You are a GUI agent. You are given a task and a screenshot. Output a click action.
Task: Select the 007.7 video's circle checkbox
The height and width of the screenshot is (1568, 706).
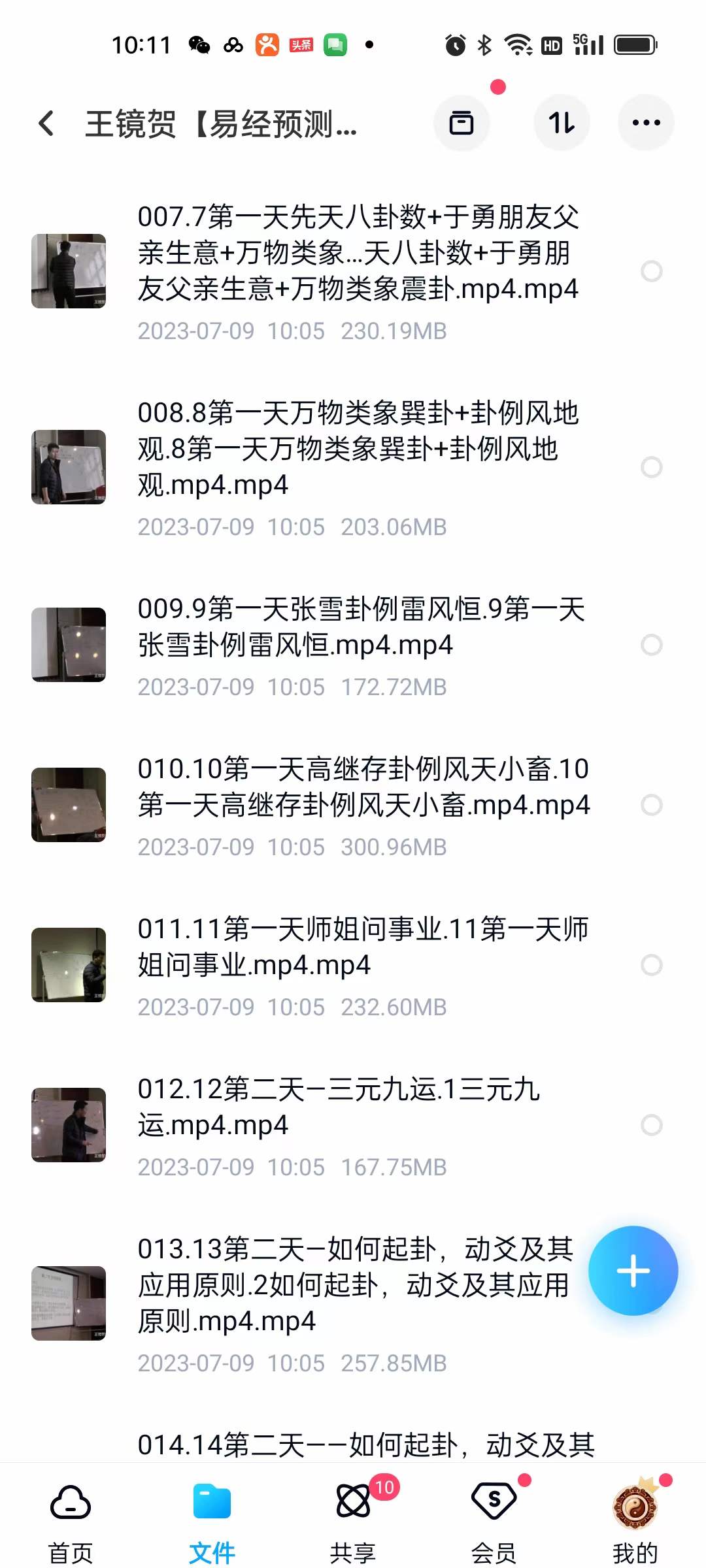651,271
